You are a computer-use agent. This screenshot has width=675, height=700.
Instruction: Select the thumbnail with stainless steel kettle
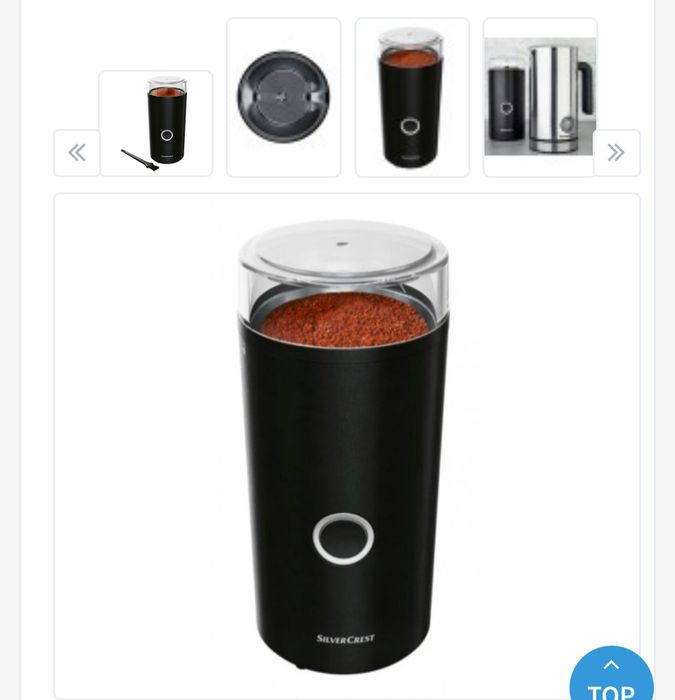(540, 97)
